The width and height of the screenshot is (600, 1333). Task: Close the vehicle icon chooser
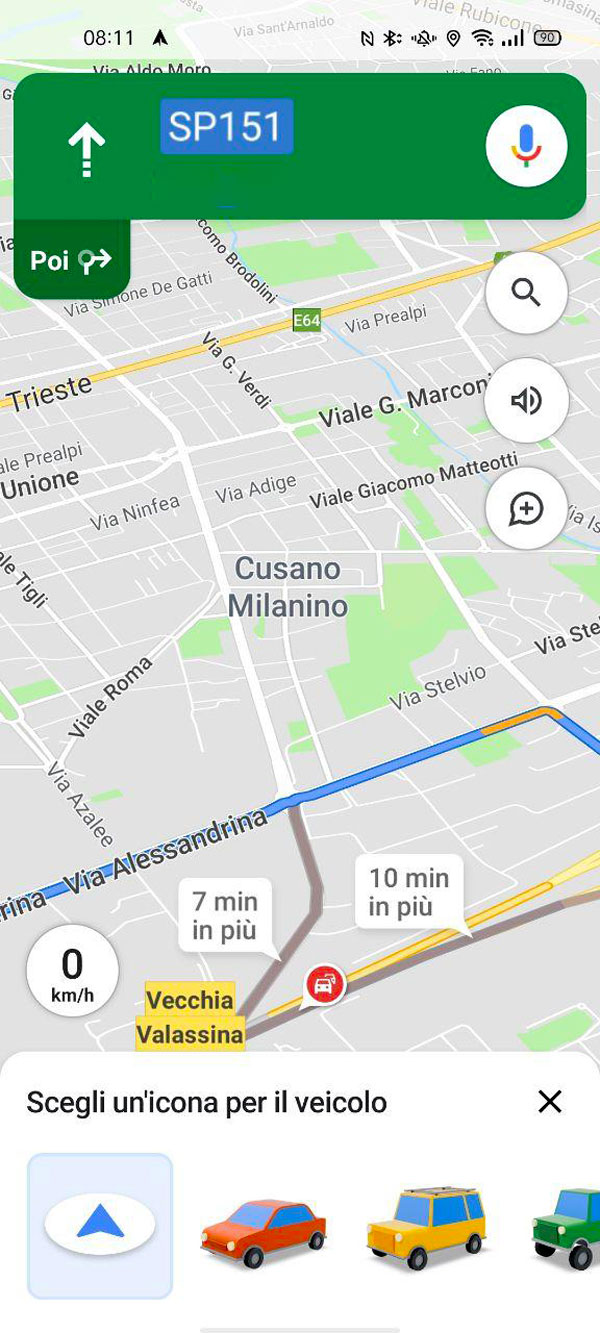pos(550,1102)
